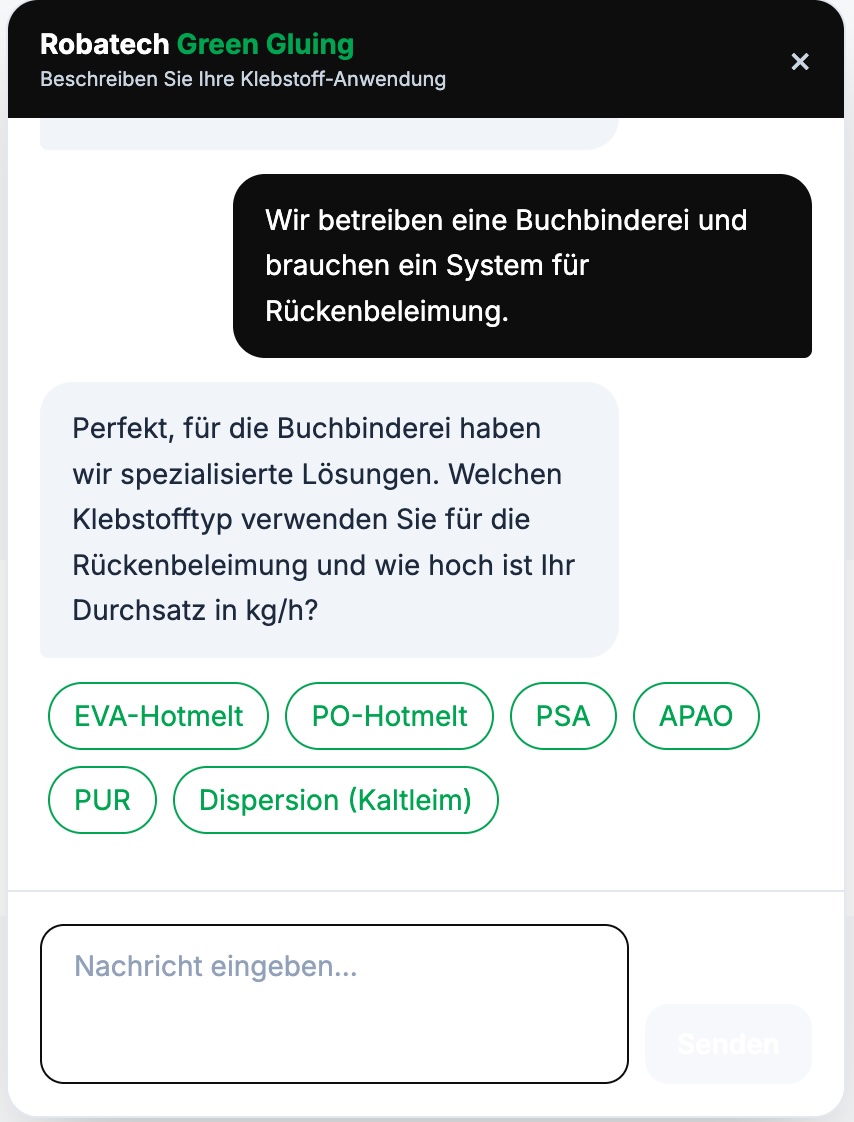The width and height of the screenshot is (854, 1122).
Task: Choose PO-Hotmelt as adhesive type
Action: click(x=389, y=716)
